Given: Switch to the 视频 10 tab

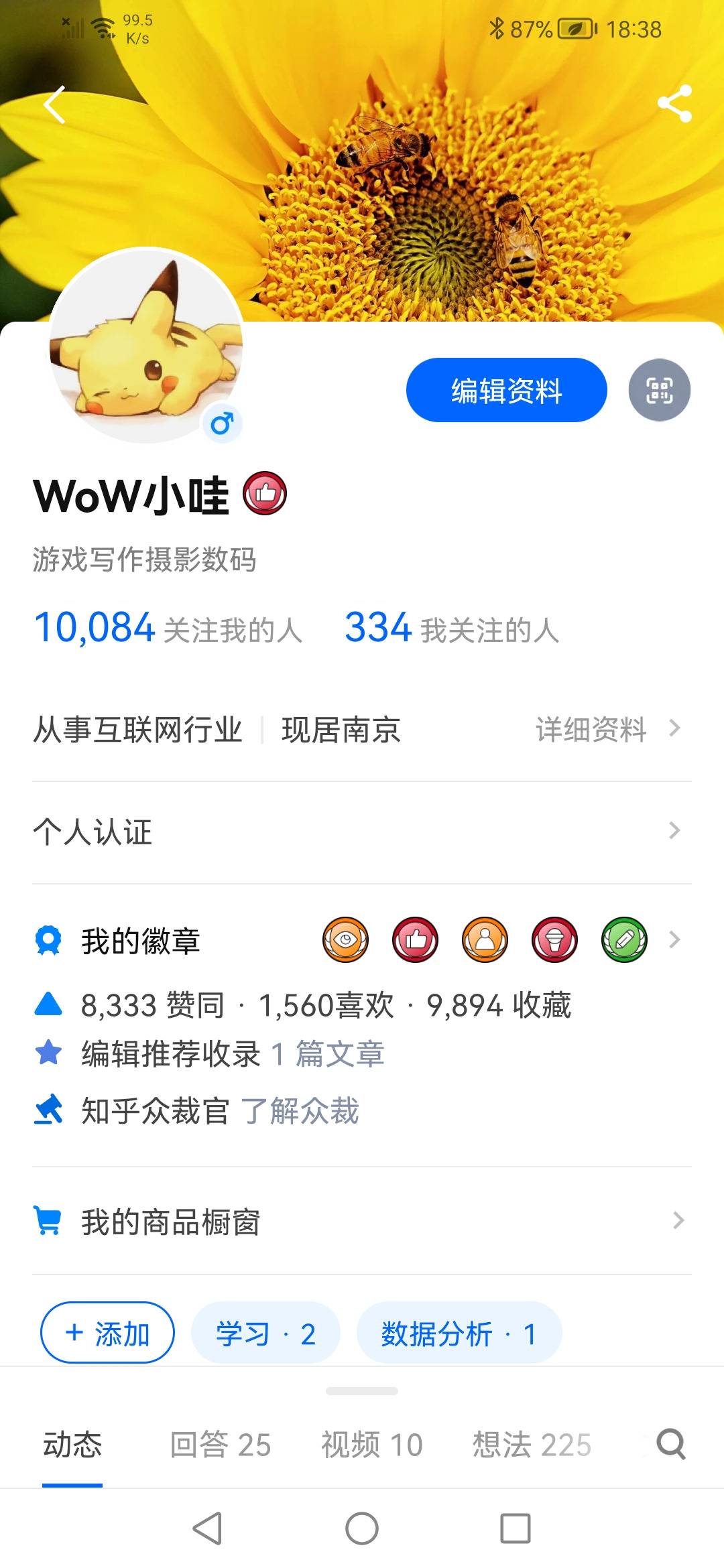Looking at the screenshot, I should coord(372,1445).
